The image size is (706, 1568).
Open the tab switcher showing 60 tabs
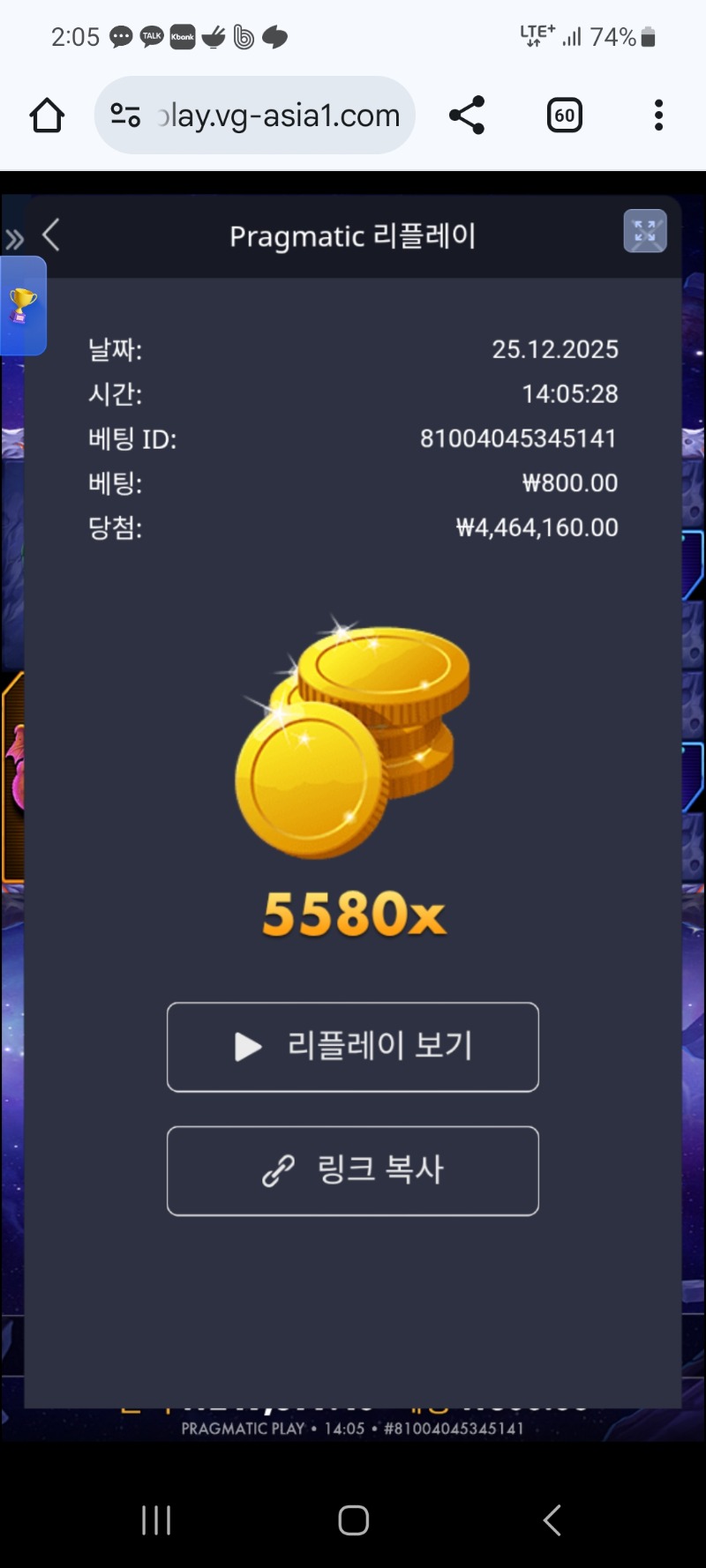click(565, 116)
